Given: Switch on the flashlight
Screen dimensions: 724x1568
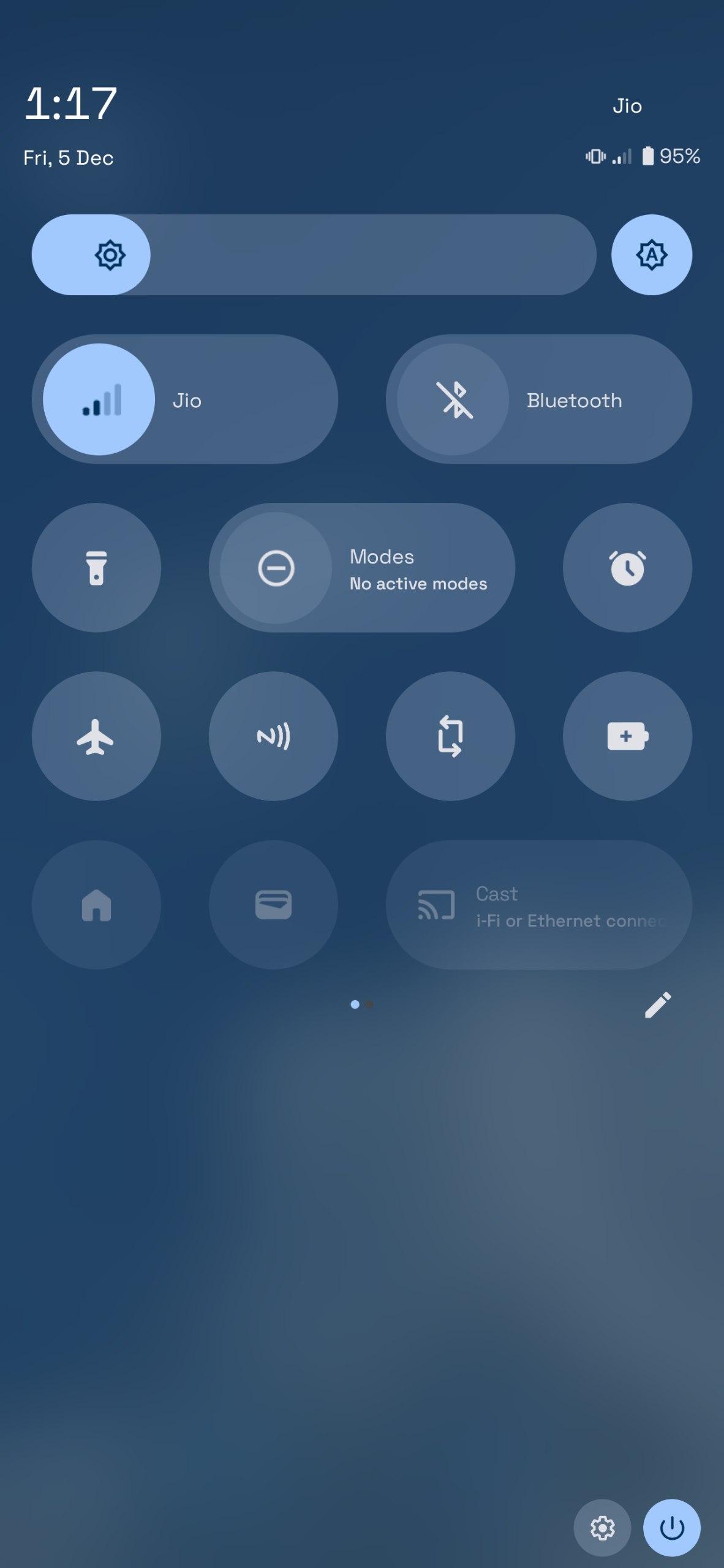Looking at the screenshot, I should (96, 568).
